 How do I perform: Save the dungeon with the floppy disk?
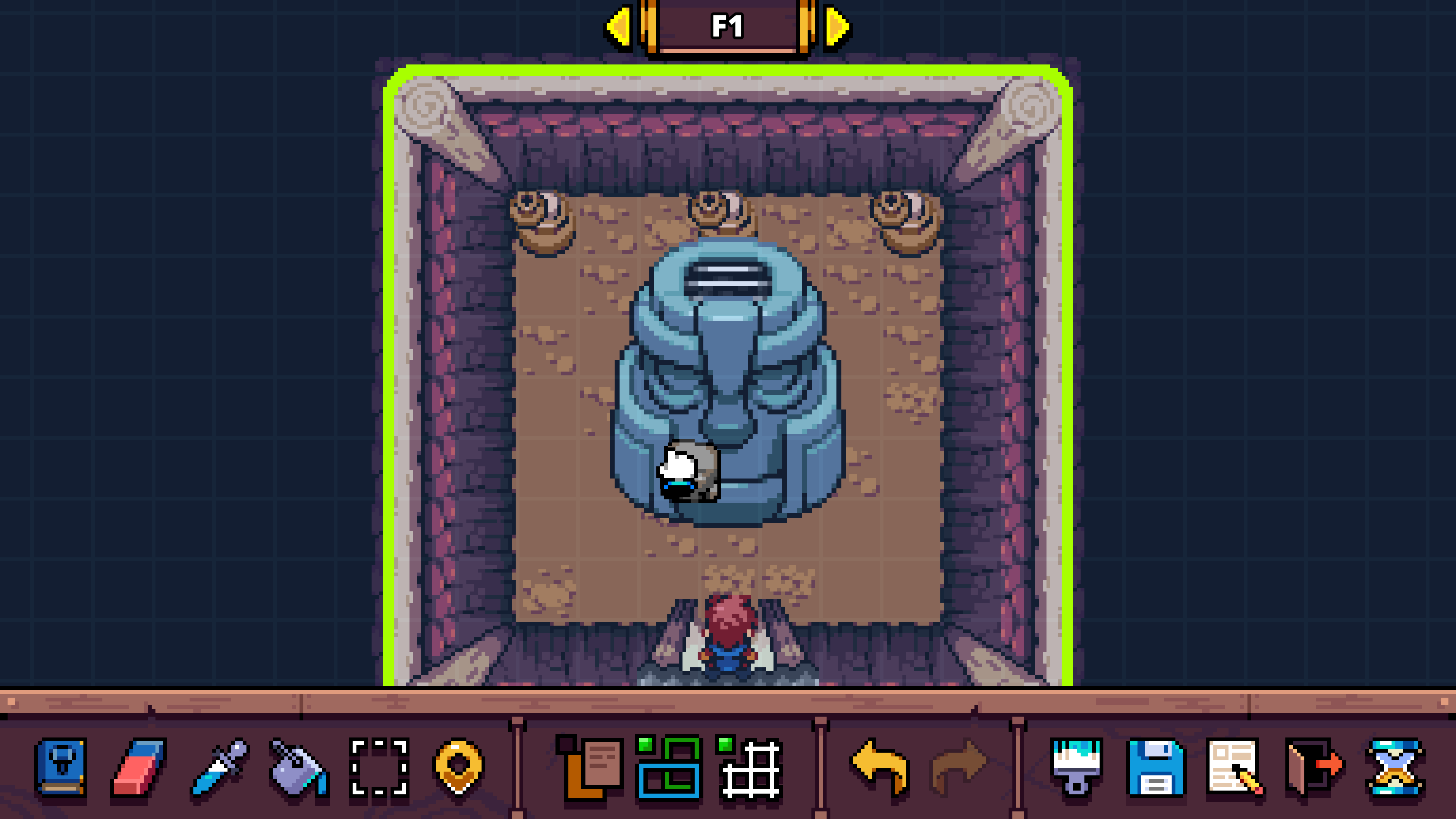coord(1156,767)
